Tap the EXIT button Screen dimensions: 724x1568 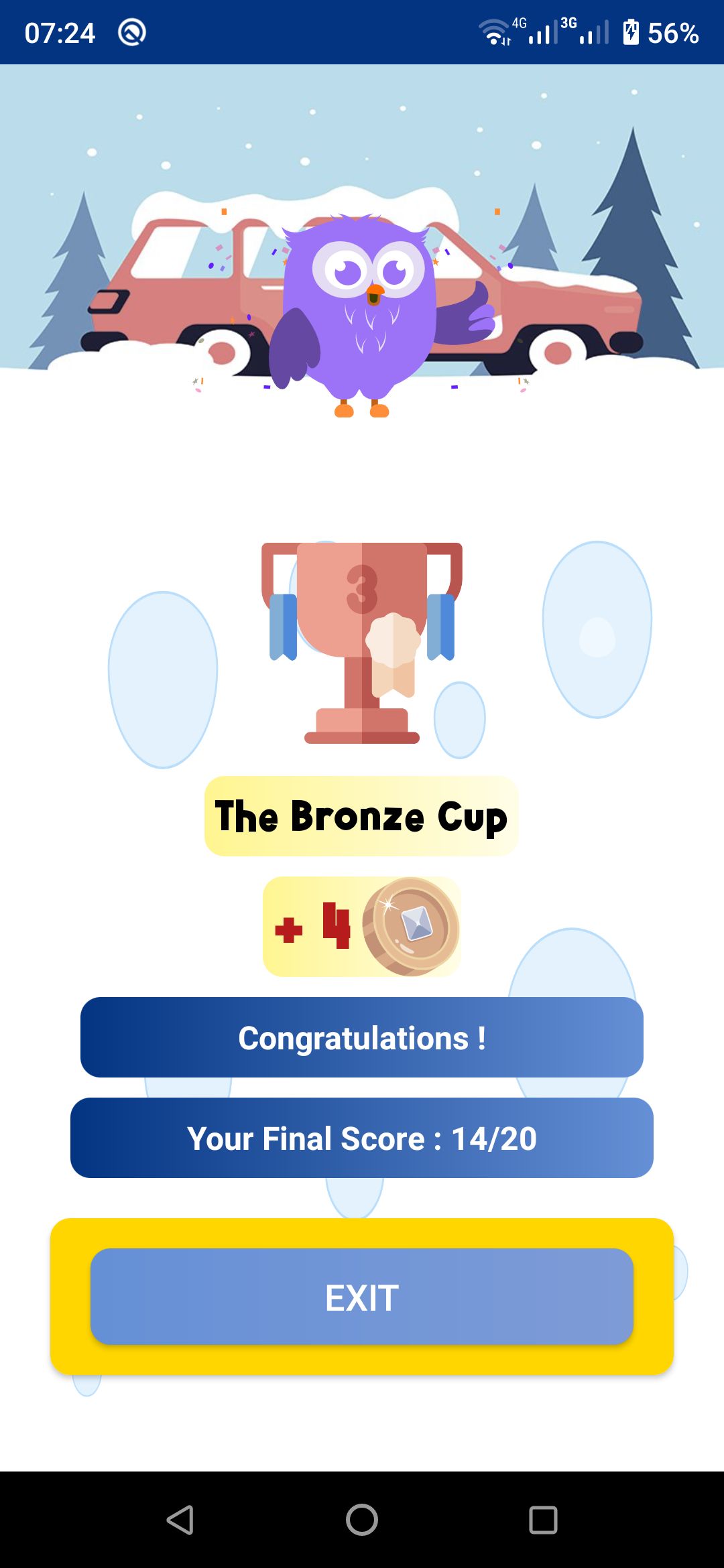point(362,1297)
